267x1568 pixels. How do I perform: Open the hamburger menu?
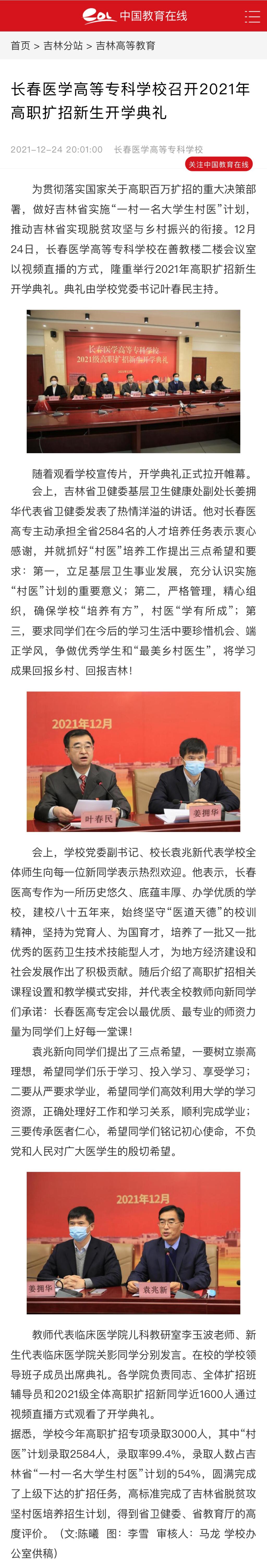(252, 16)
